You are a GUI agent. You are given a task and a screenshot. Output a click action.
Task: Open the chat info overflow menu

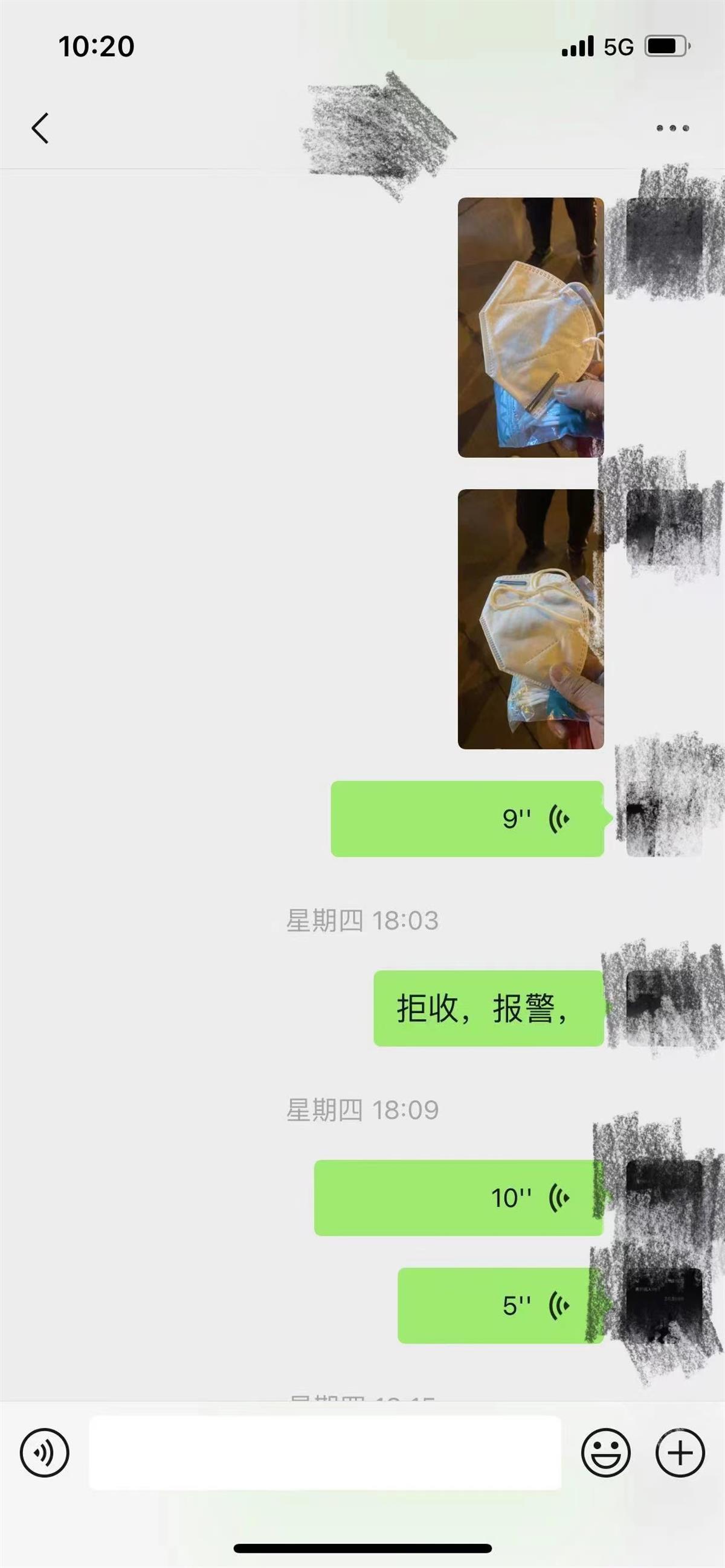pos(672,129)
